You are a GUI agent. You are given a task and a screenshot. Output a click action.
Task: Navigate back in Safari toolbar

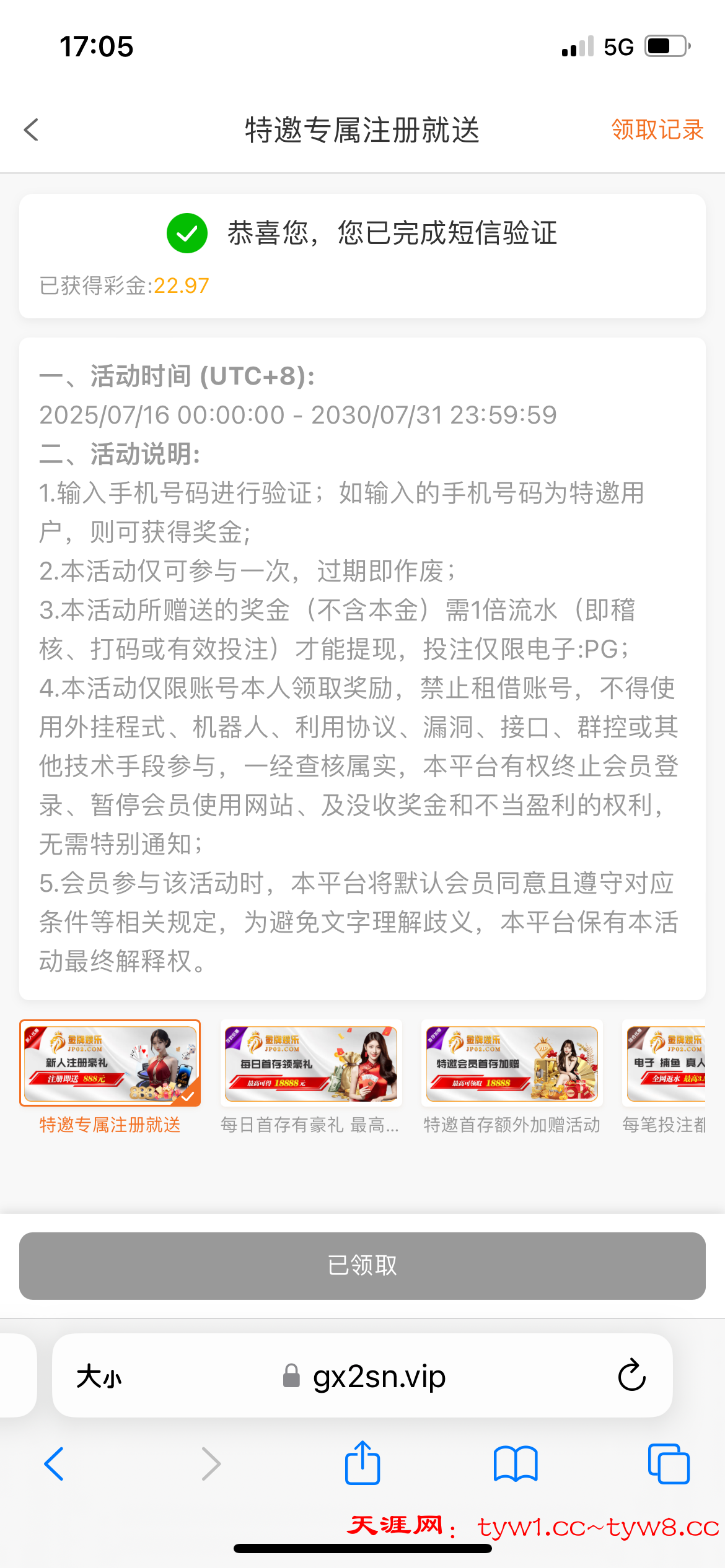55,1463
